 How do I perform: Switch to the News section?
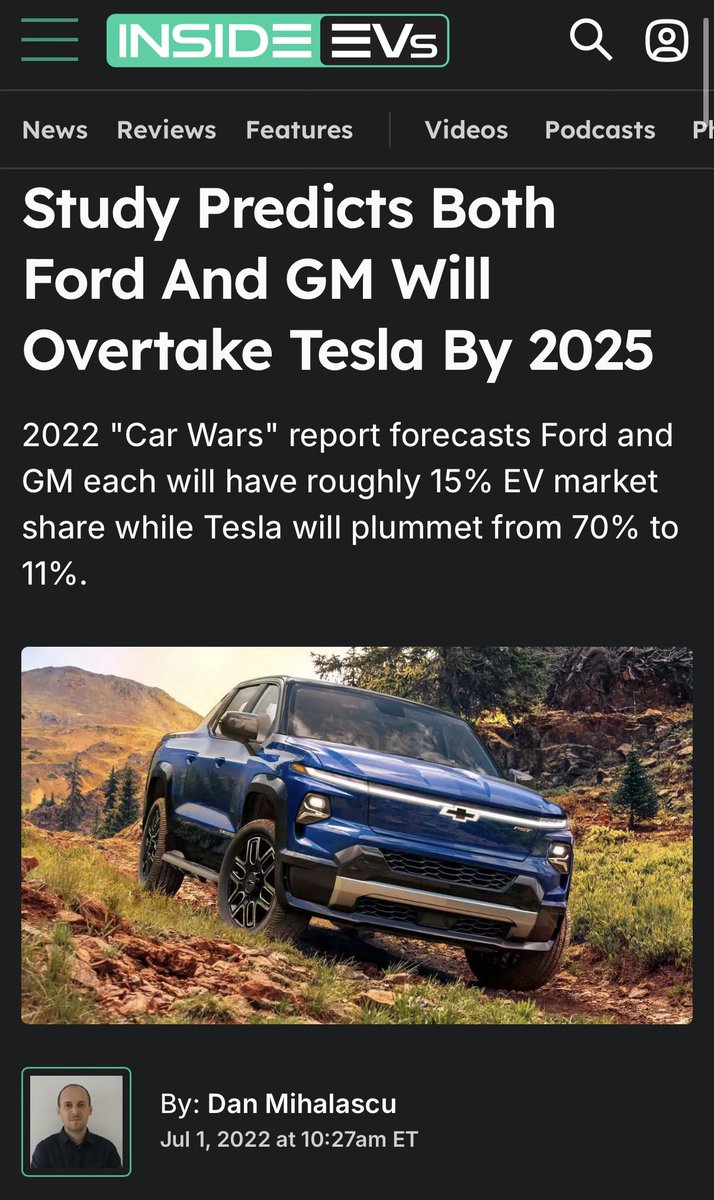[x=55, y=130]
